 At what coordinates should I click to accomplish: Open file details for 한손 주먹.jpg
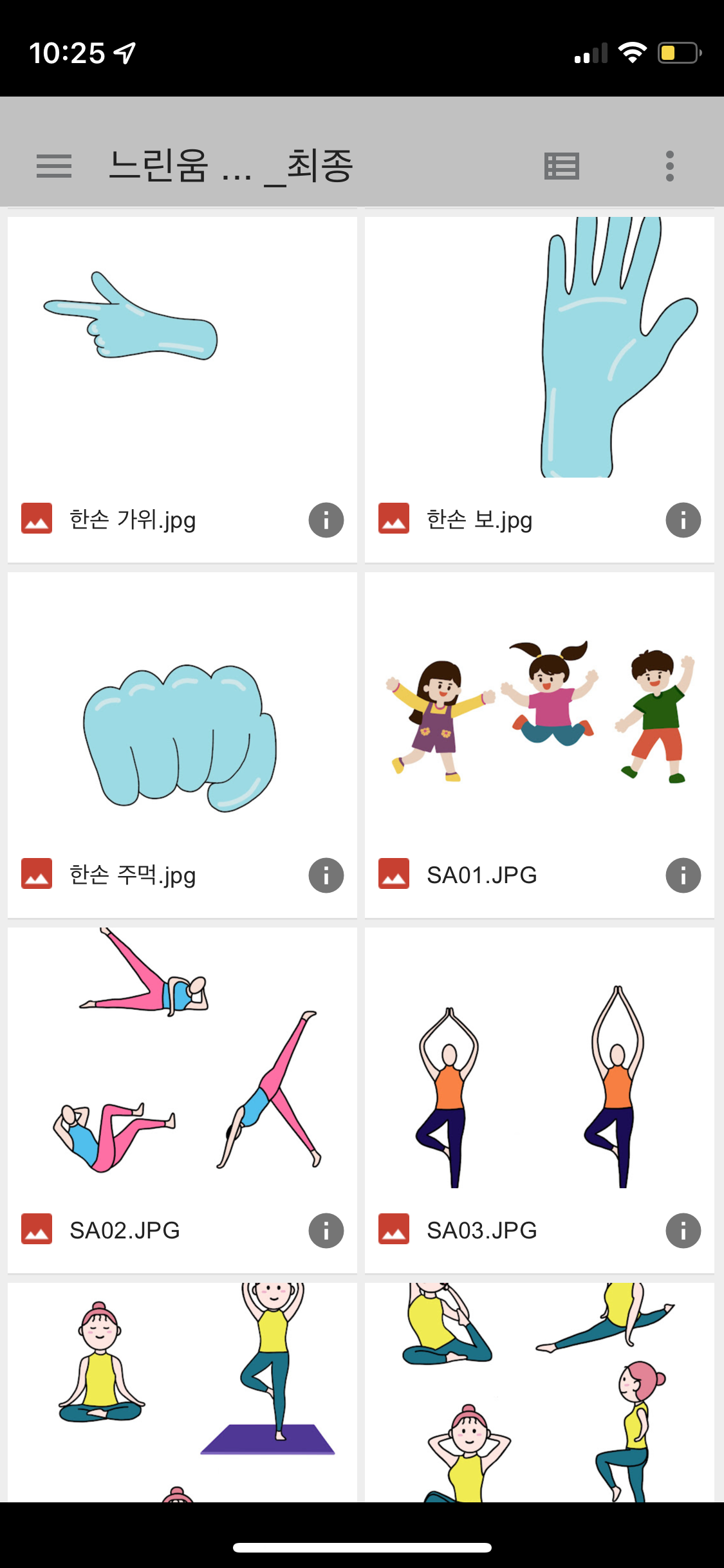pos(325,875)
